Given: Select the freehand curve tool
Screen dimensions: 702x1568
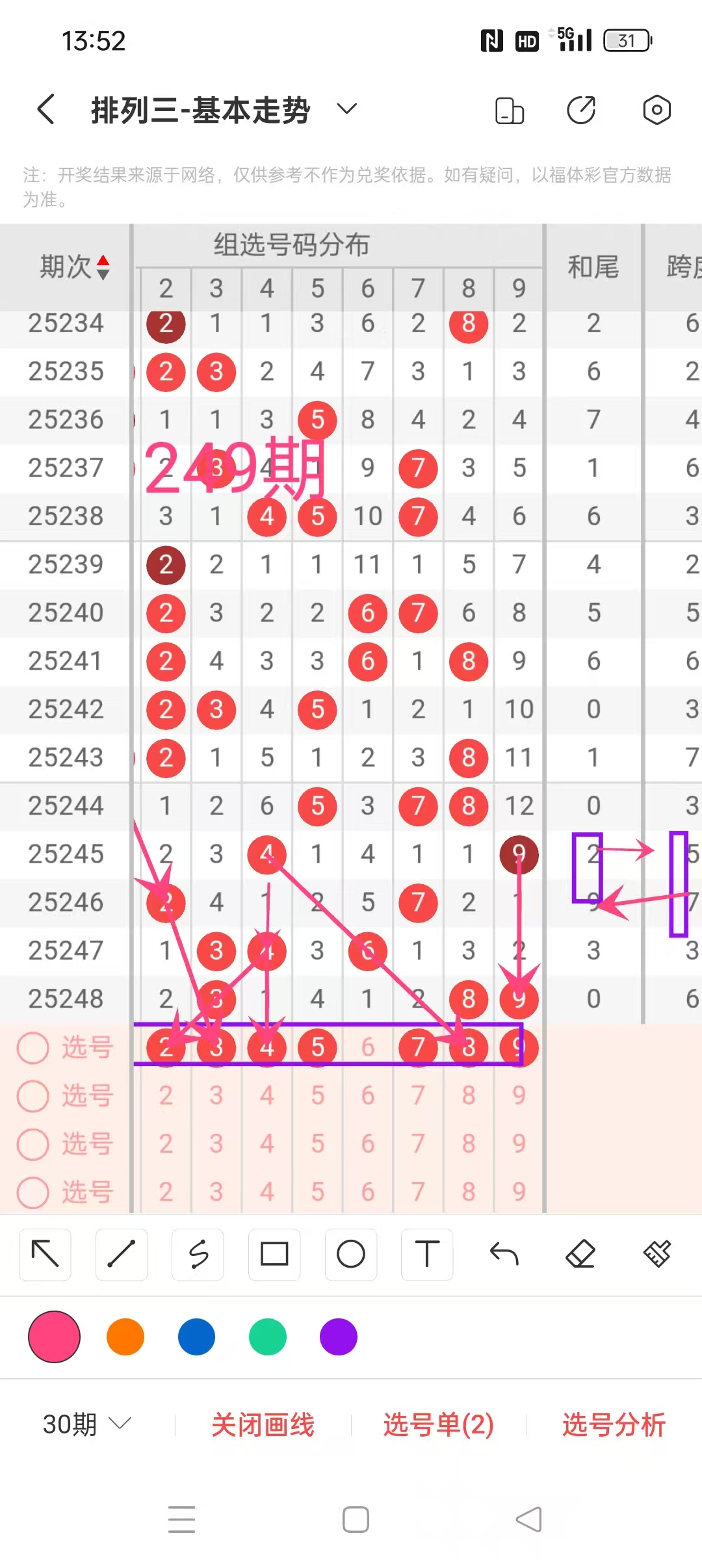Looking at the screenshot, I should click(198, 1254).
